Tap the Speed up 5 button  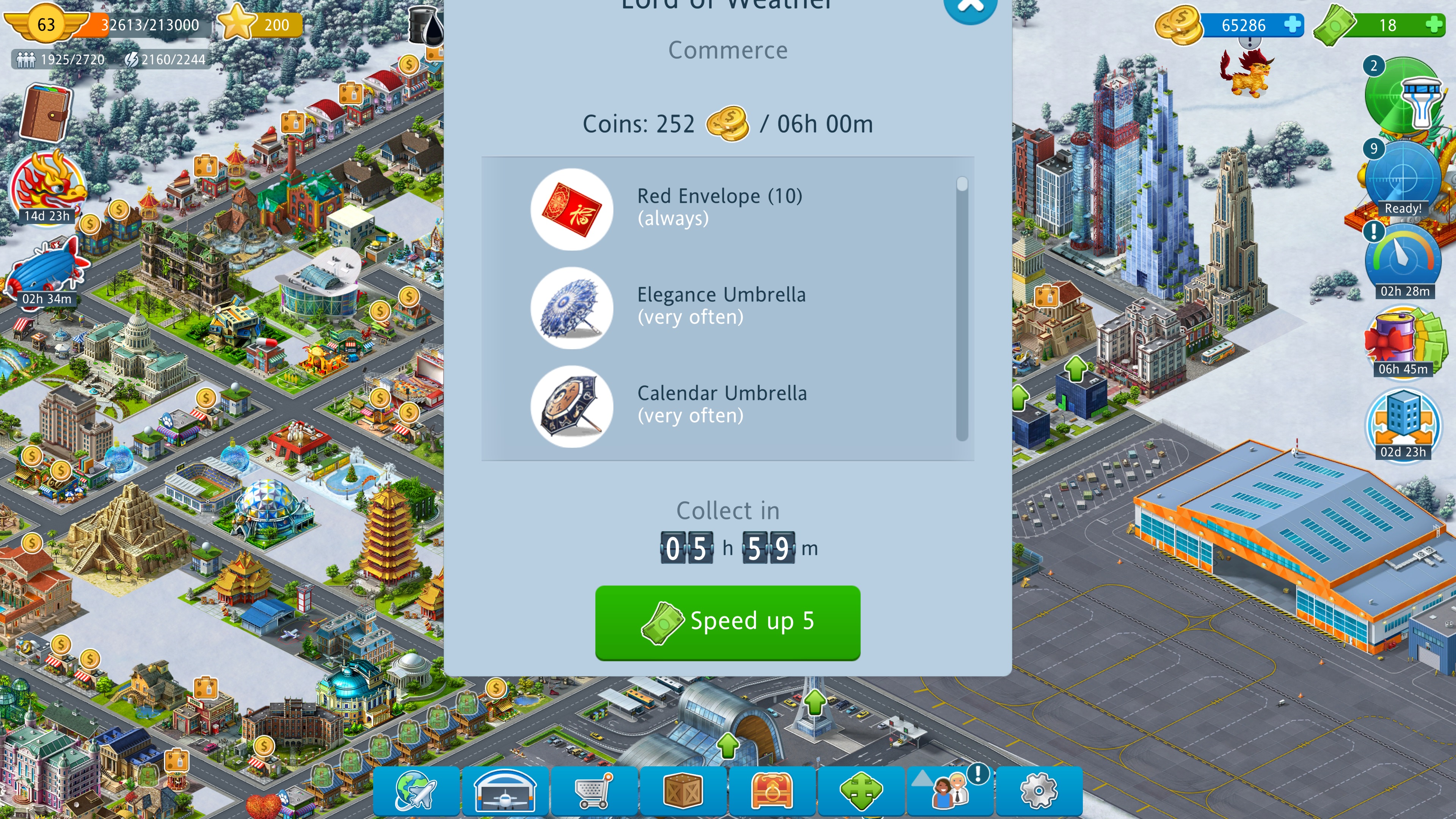728,622
